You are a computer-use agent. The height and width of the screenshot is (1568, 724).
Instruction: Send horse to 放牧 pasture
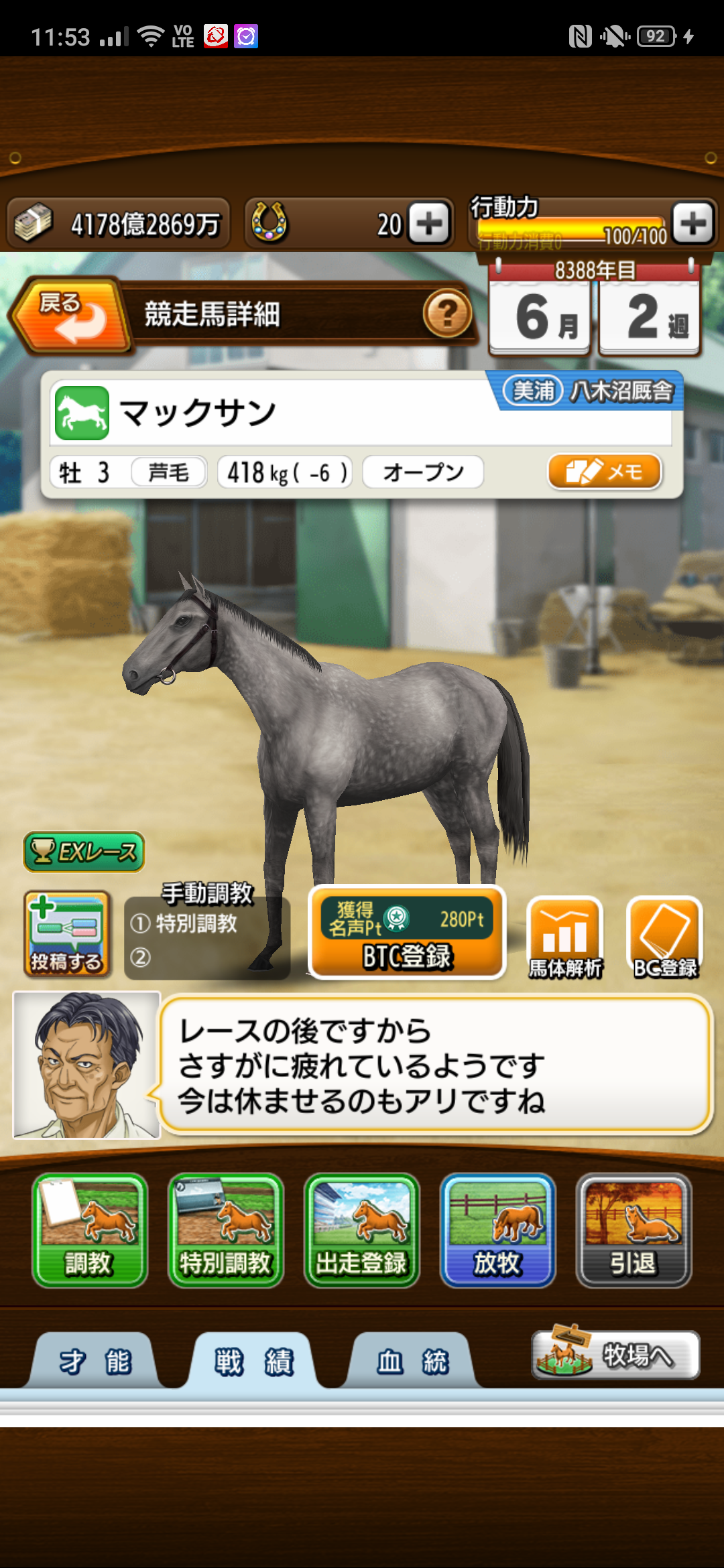[x=497, y=1230]
